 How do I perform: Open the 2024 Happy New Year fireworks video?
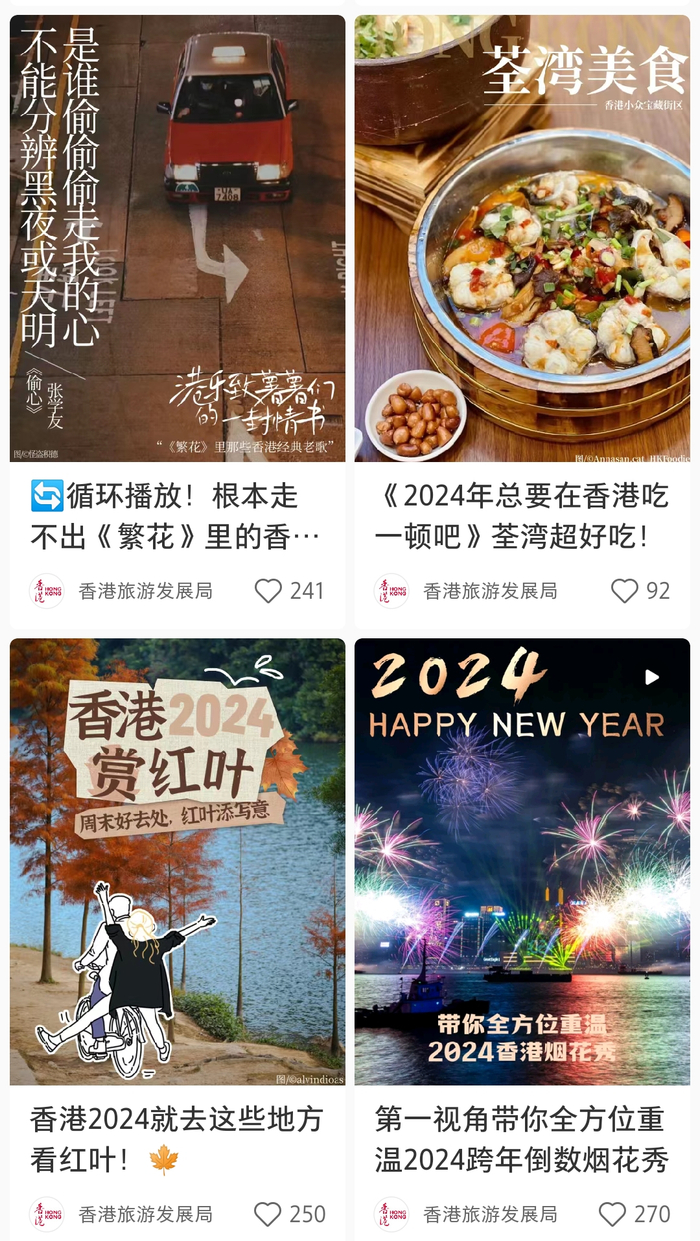click(522, 861)
